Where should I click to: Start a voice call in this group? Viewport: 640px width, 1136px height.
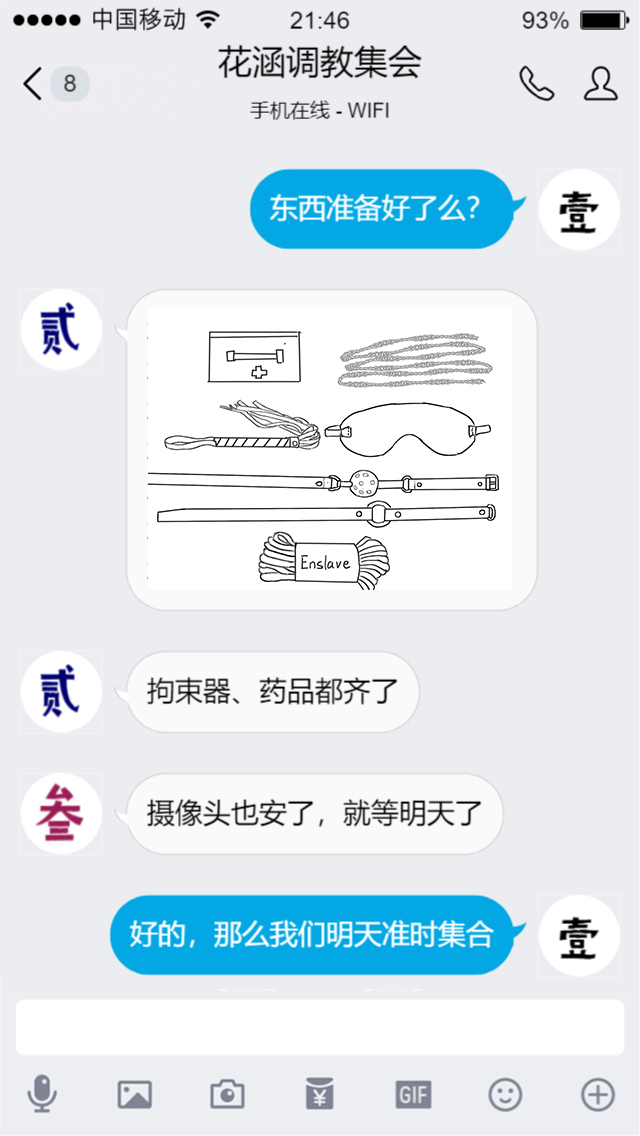pyautogui.click(x=536, y=84)
